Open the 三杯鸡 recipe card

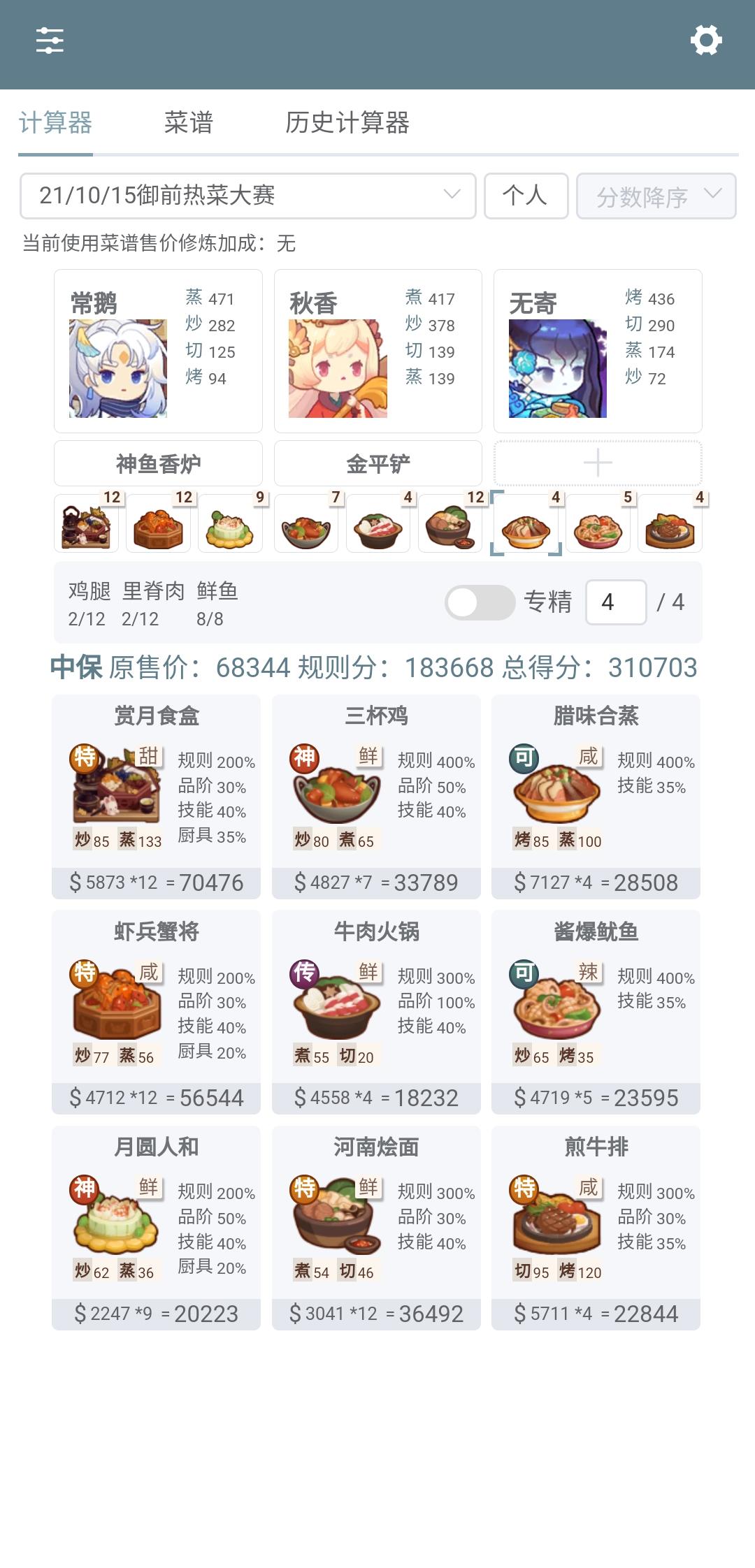[x=376, y=796]
